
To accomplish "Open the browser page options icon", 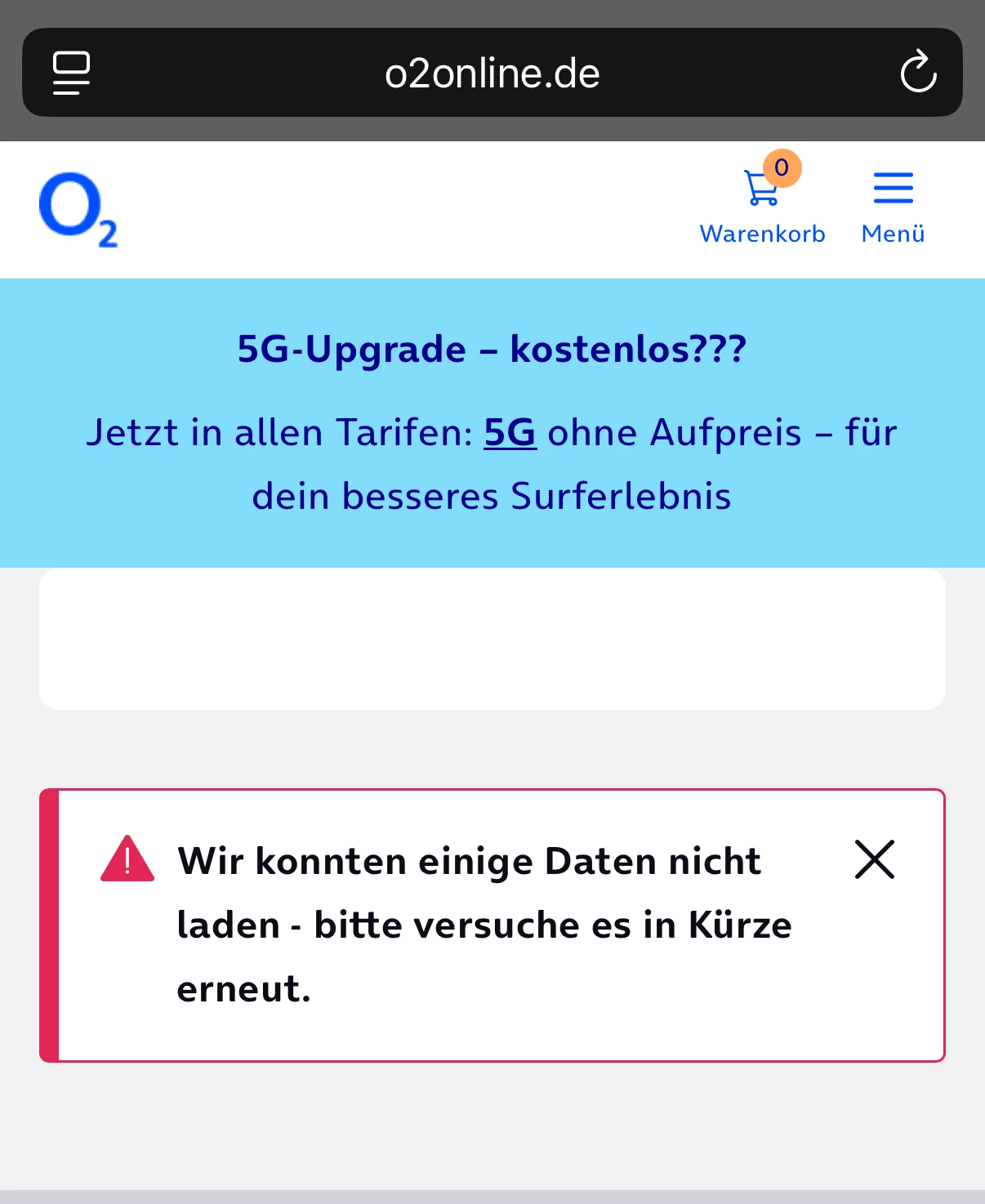I will click(x=71, y=73).
